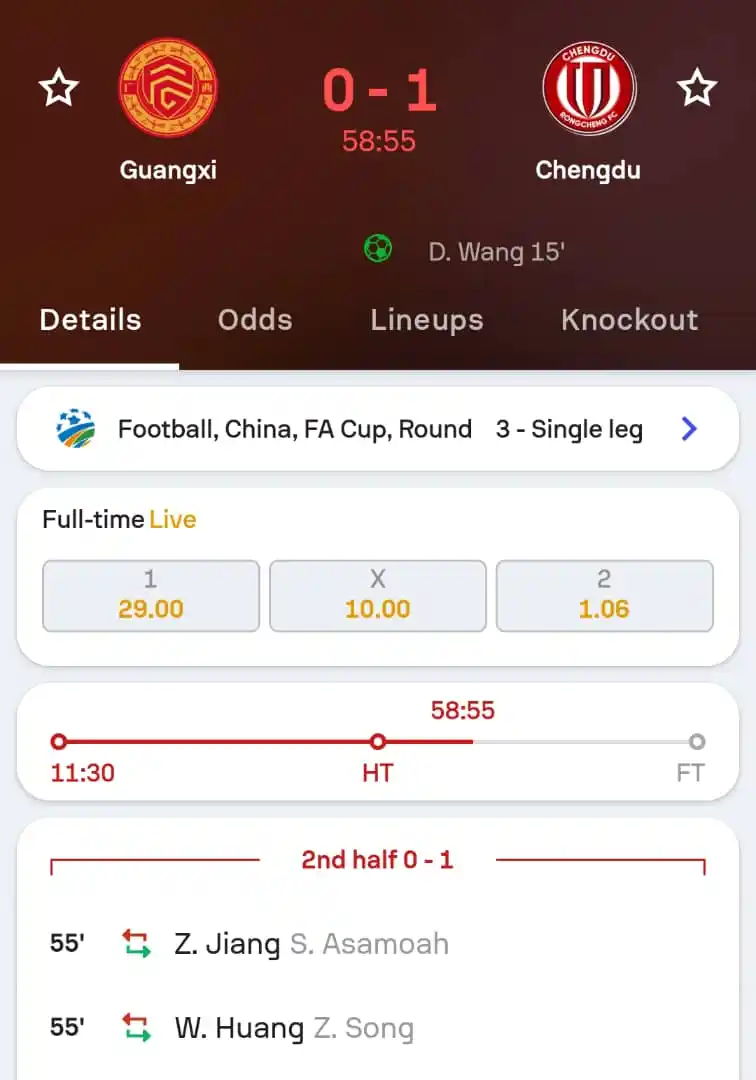
Task: Switch to the Knockout tab
Action: click(629, 320)
